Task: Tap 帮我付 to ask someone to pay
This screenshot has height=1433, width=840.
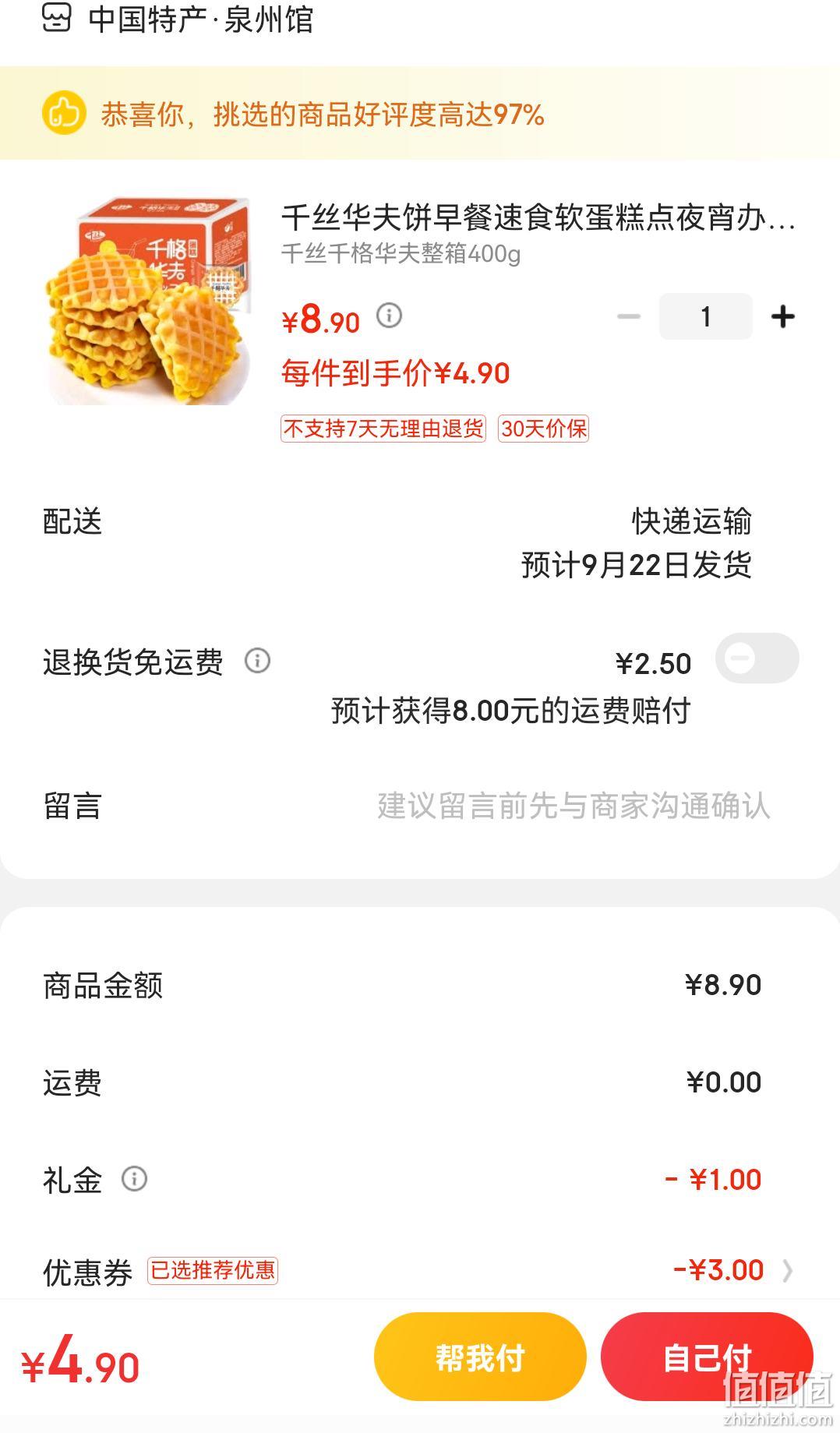Action: click(x=480, y=1357)
